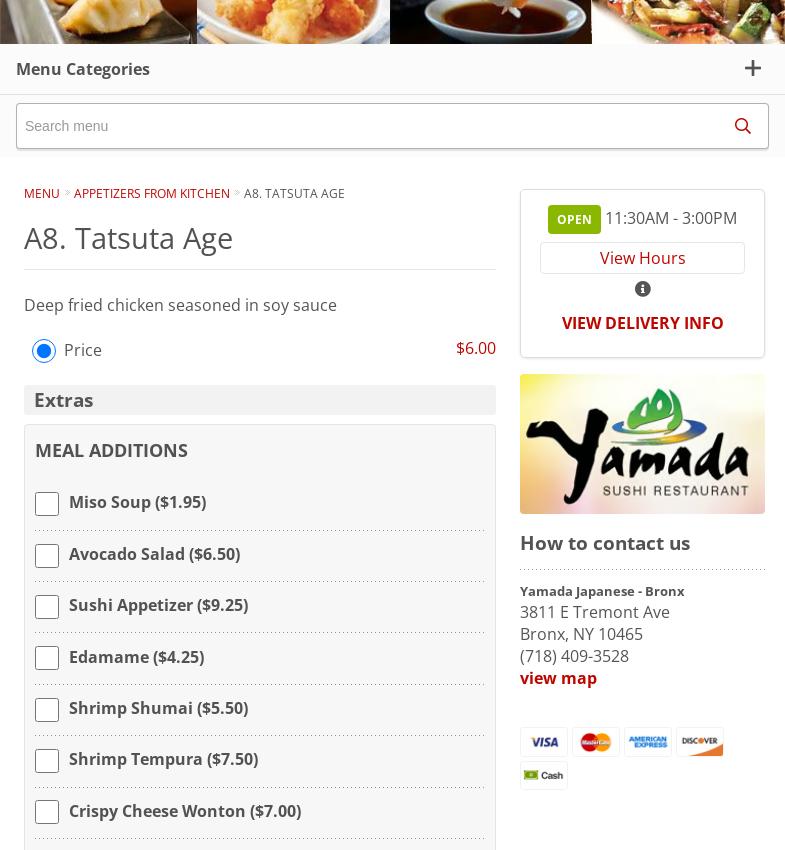This screenshot has width=785, height=850.
Task: Check the Edamame ($4.25) box
Action: tap(47, 658)
